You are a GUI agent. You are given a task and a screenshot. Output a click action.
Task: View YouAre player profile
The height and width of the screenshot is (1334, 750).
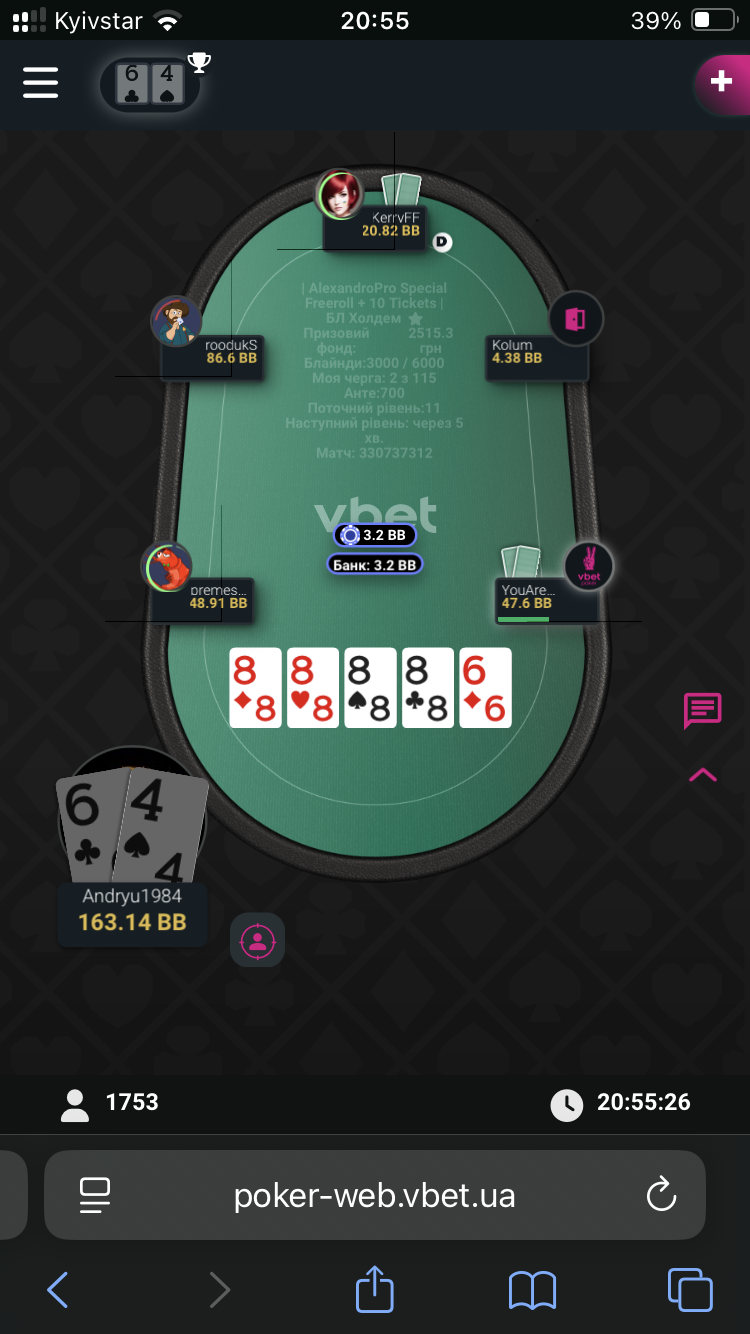[x=588, y=568]
